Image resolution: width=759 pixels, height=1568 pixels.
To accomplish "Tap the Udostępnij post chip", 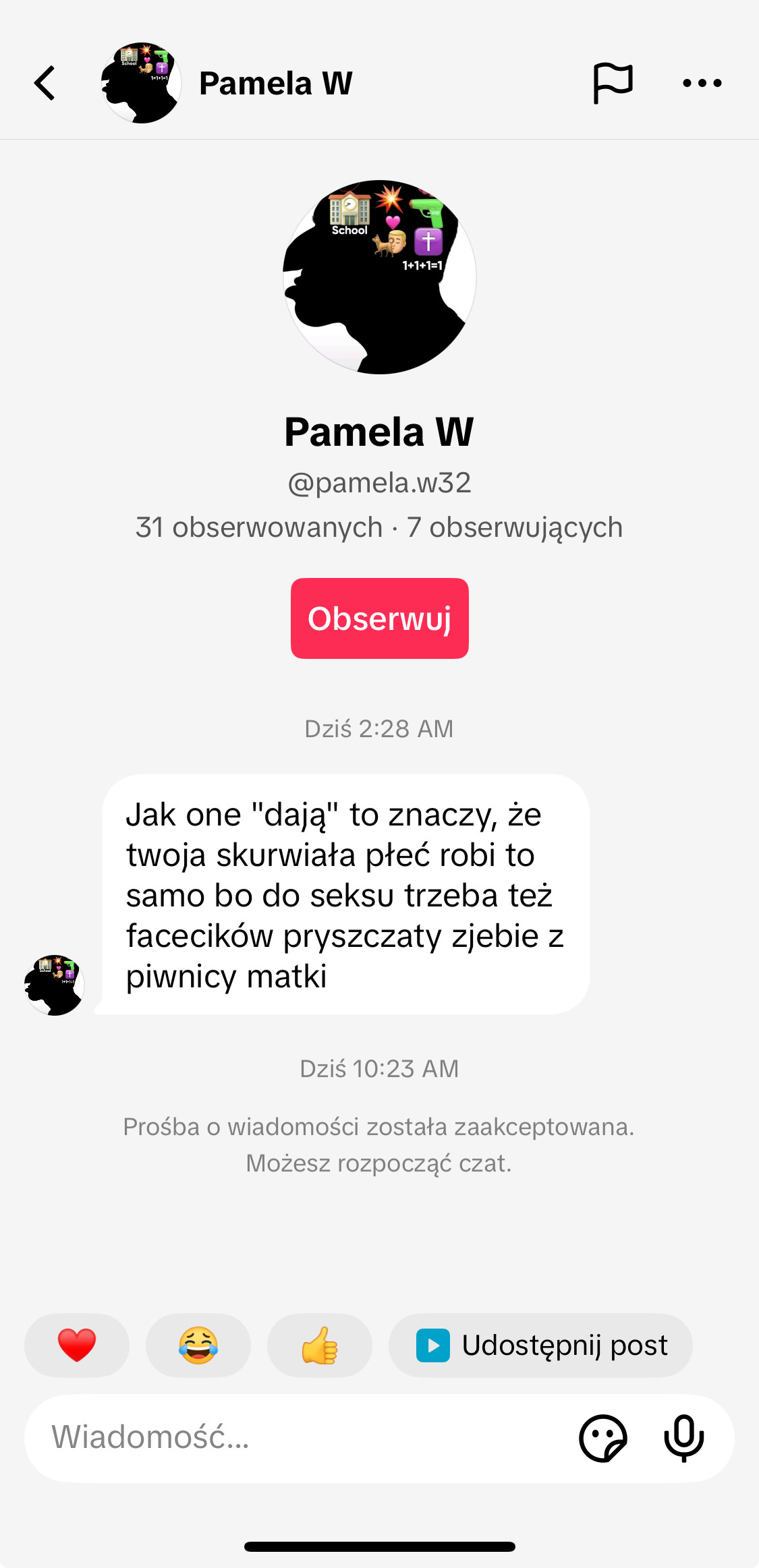I will tap(540, 1345).
